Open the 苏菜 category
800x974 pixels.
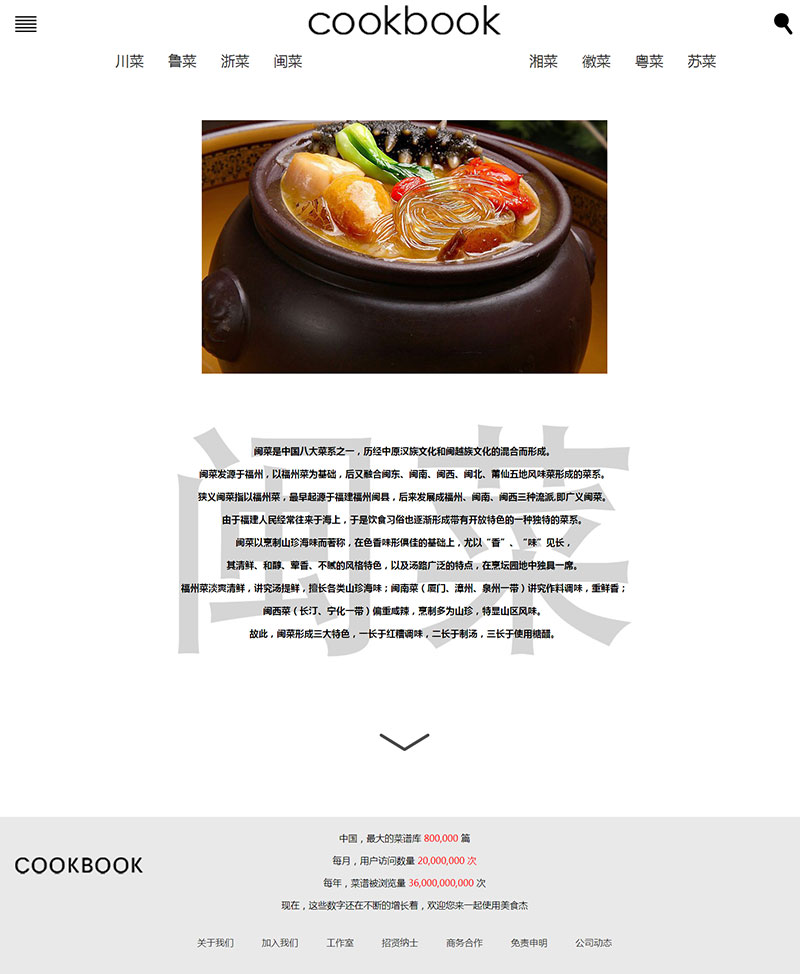[x=702, y=62]
